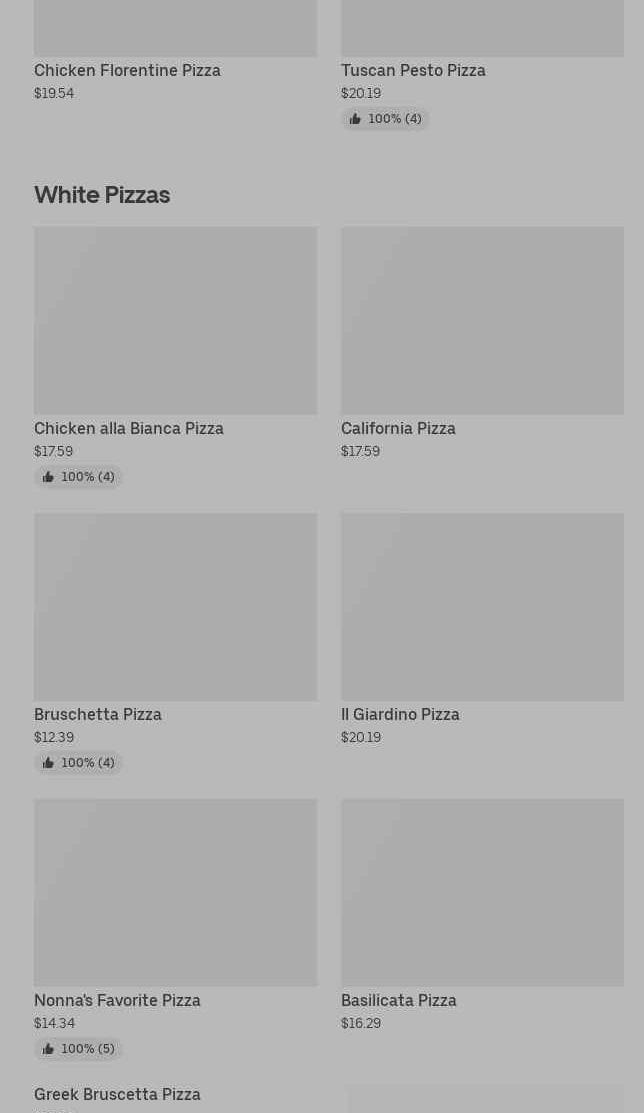
Task: Open the Bruschetta Pizza card
Action: click(x=175, y=607)
